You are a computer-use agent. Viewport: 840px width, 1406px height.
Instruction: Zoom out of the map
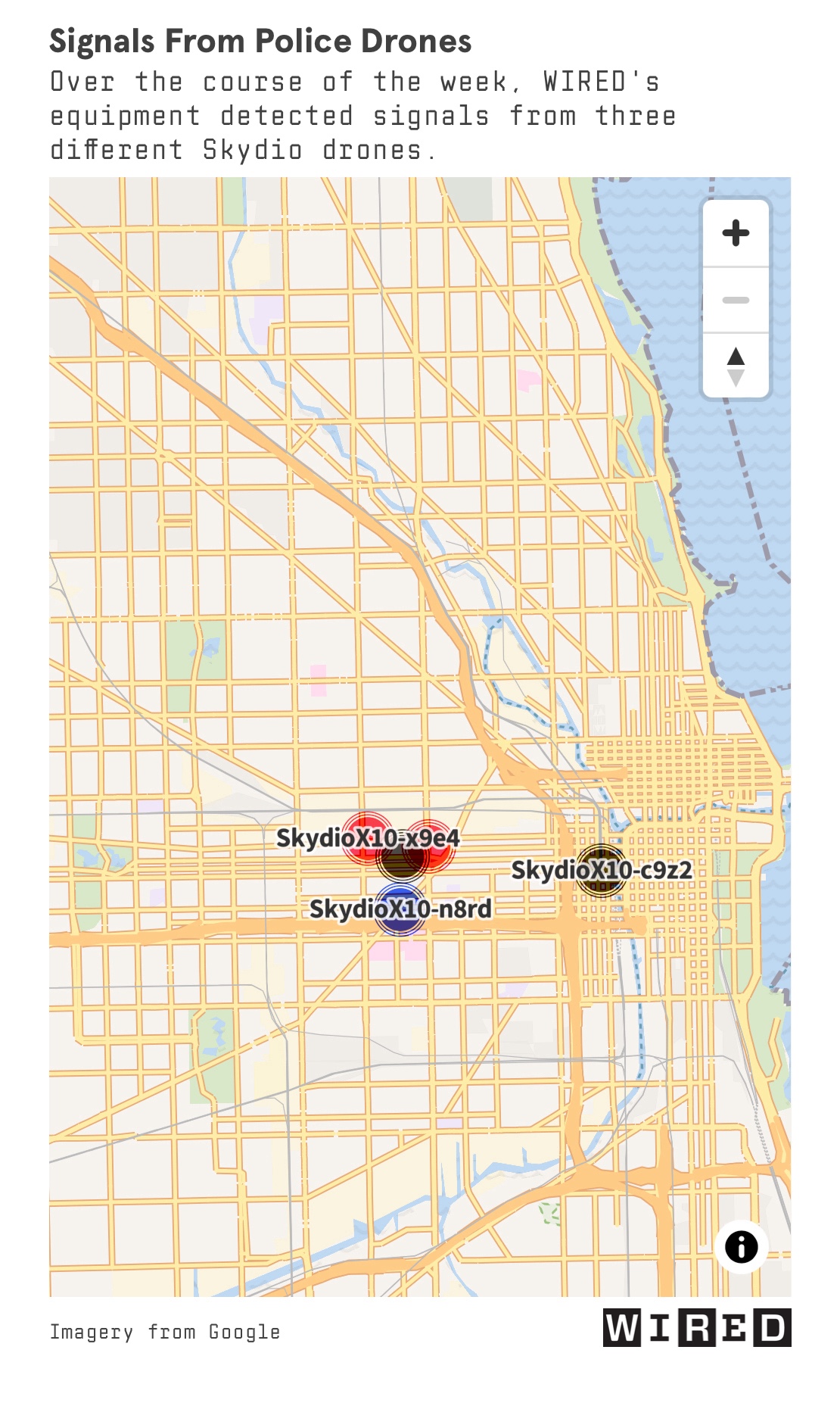tap(736, 300)
